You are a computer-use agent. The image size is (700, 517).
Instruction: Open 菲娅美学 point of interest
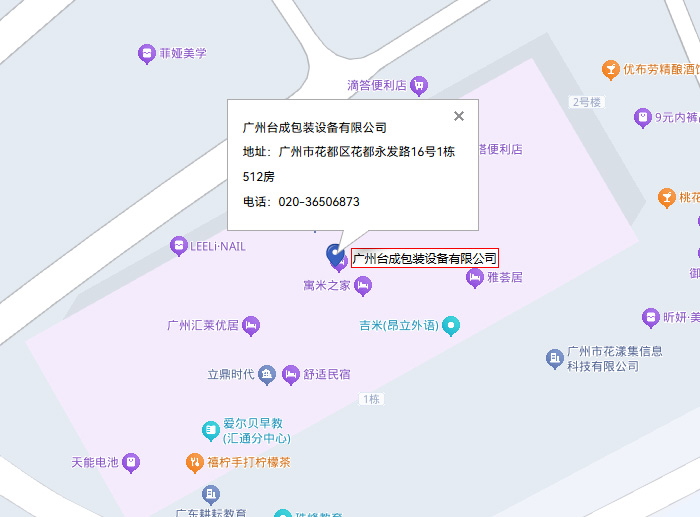[x=147, y=53]
